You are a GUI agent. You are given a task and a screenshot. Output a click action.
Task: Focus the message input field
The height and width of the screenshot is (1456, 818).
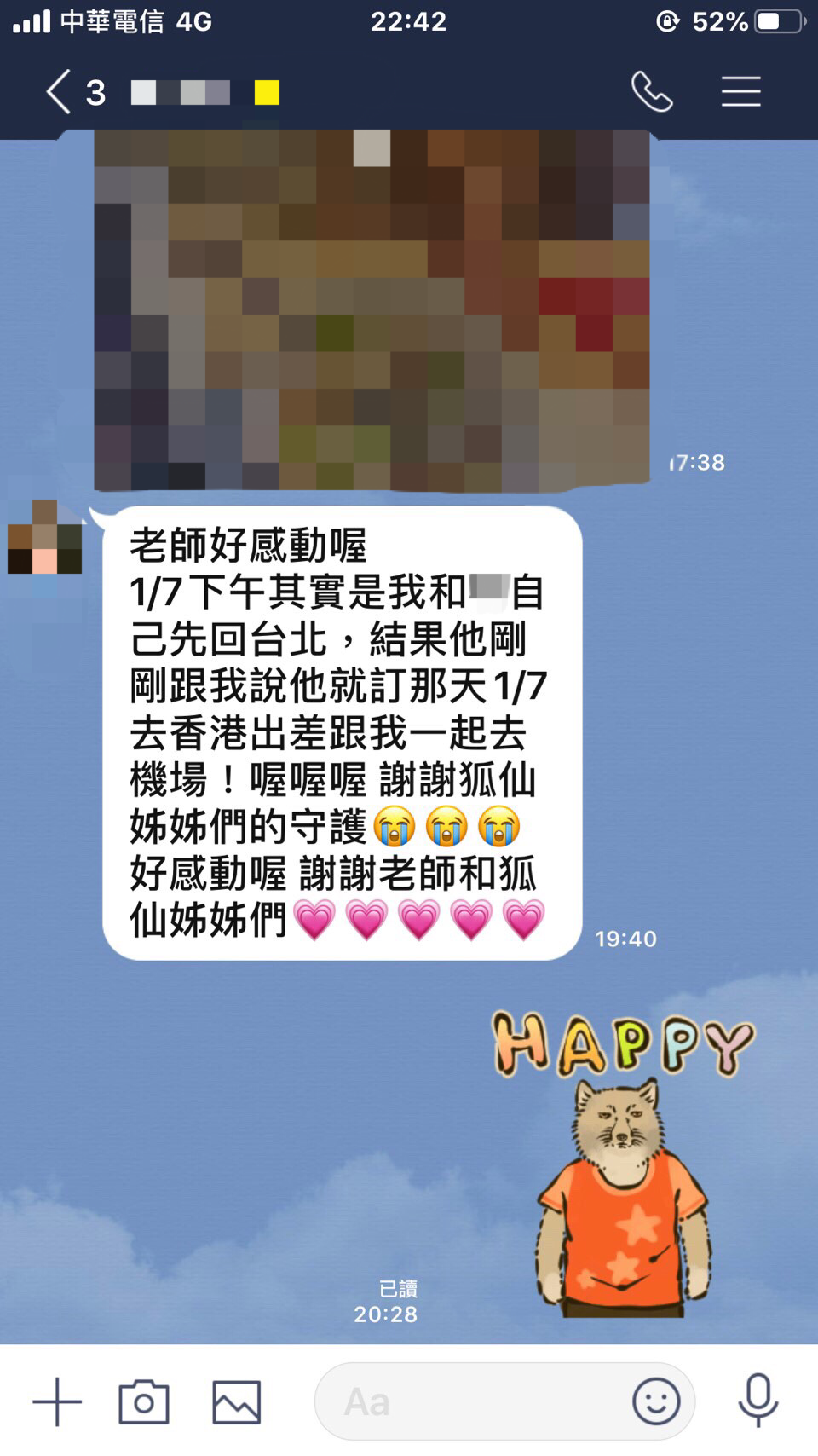[x=469, y=1401]
